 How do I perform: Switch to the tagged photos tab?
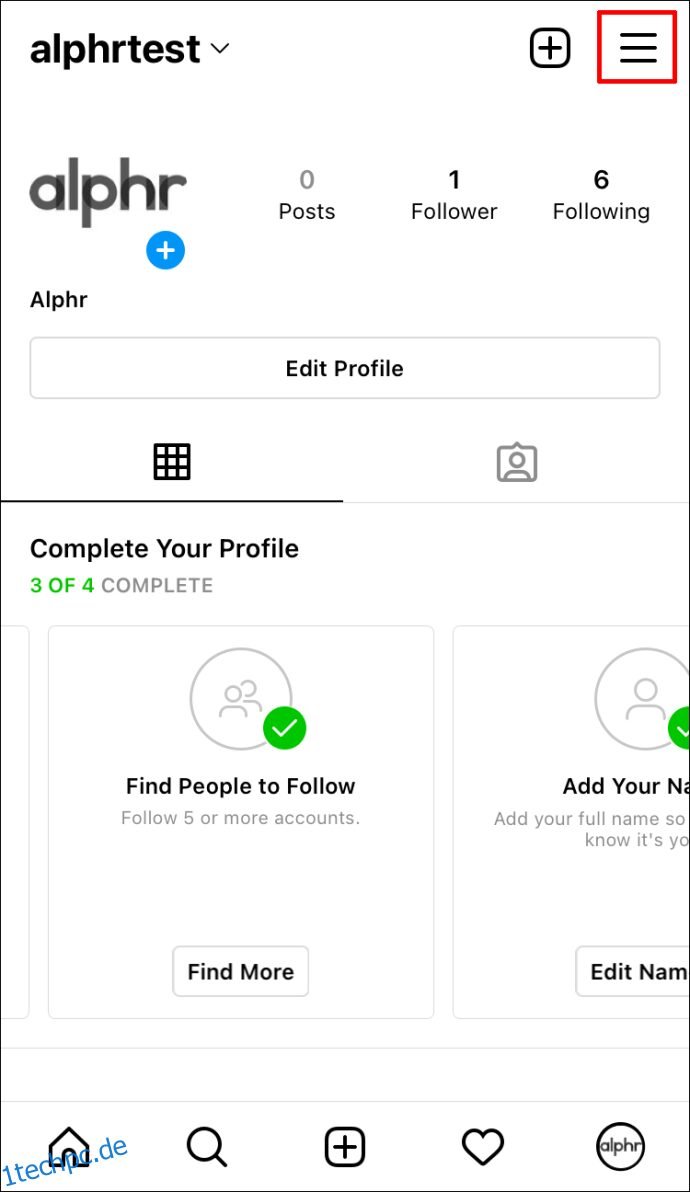[517, 461]
